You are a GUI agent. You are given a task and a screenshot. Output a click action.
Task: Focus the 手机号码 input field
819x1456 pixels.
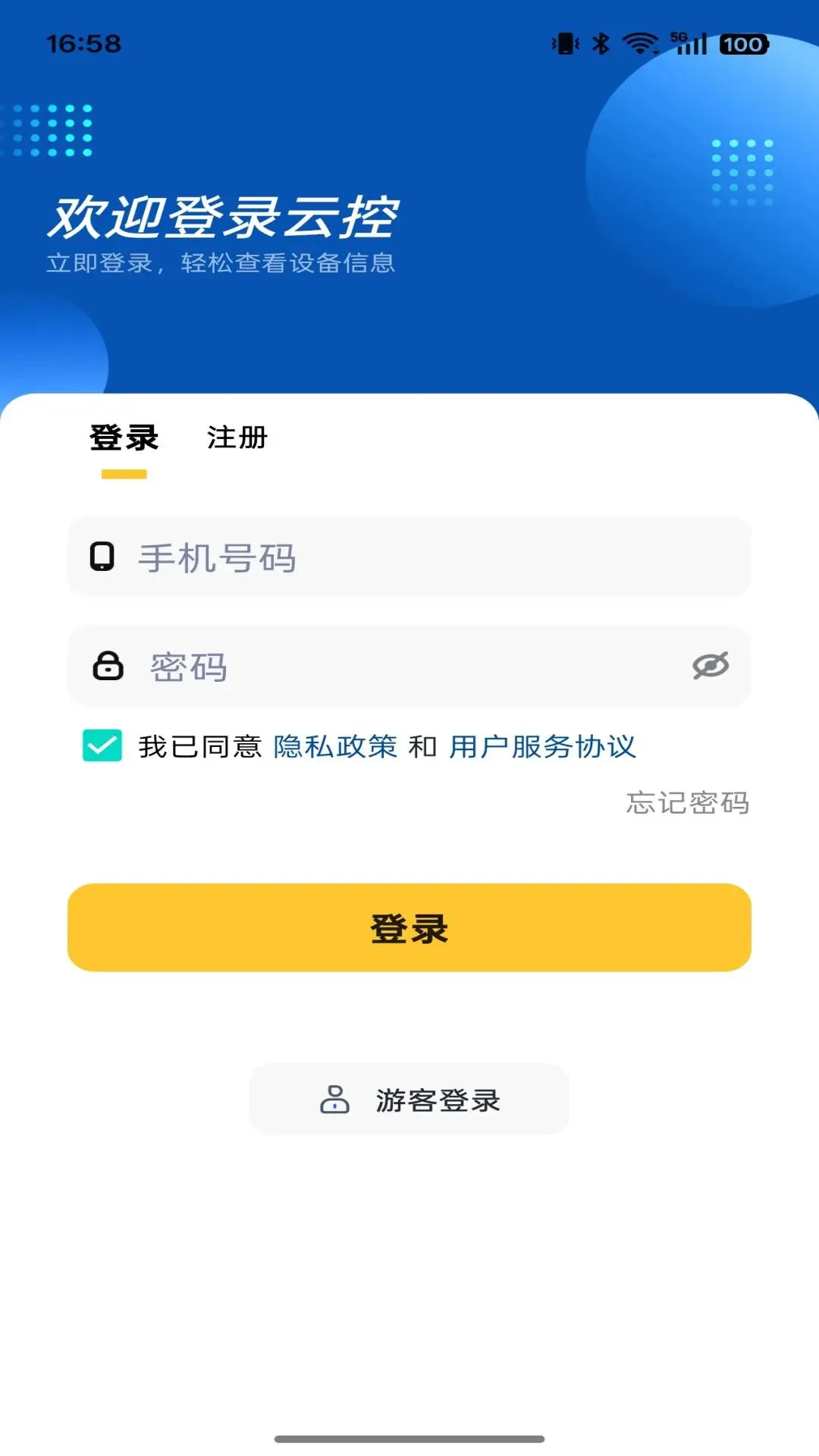click(x=409, y=557)
